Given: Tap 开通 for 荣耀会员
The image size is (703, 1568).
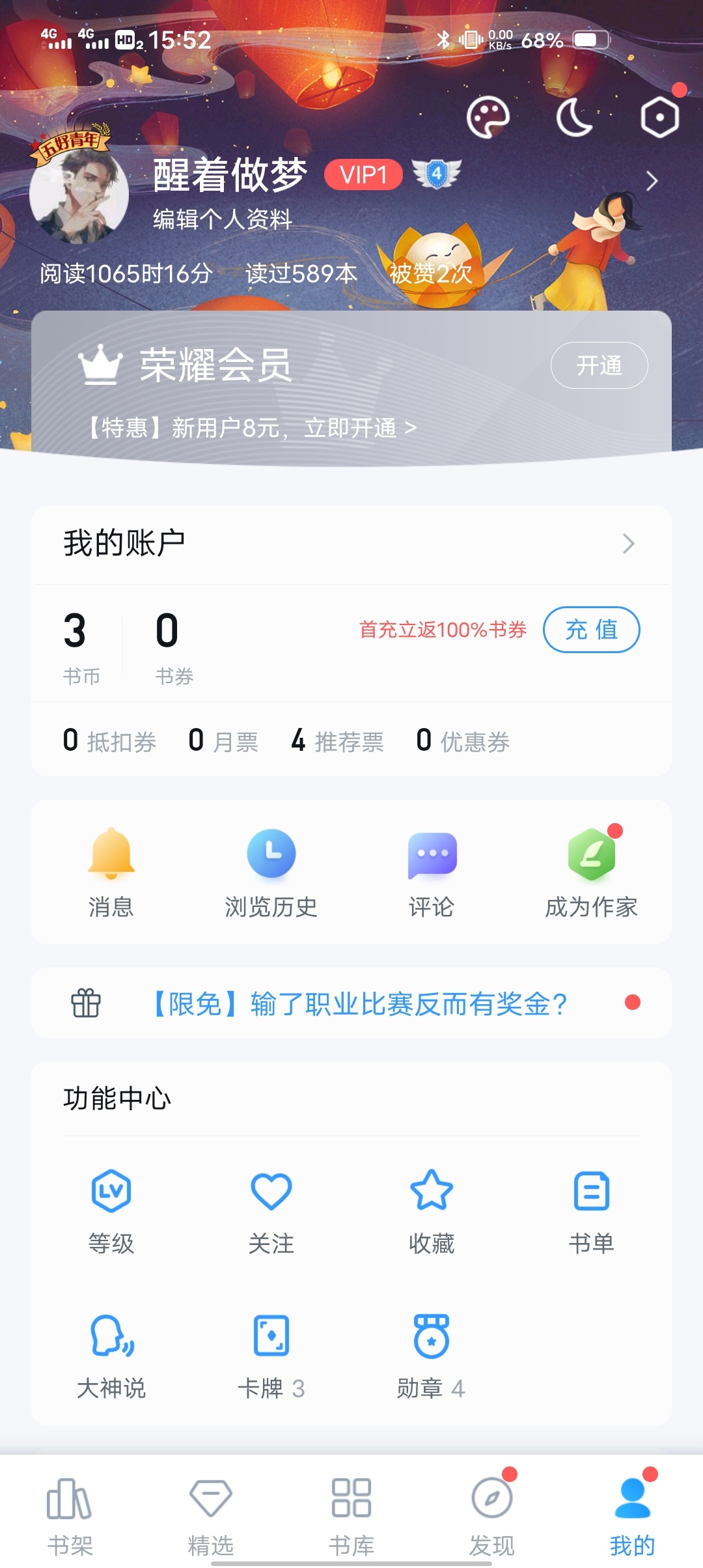Looking at the screenshot, I should 599,365.
